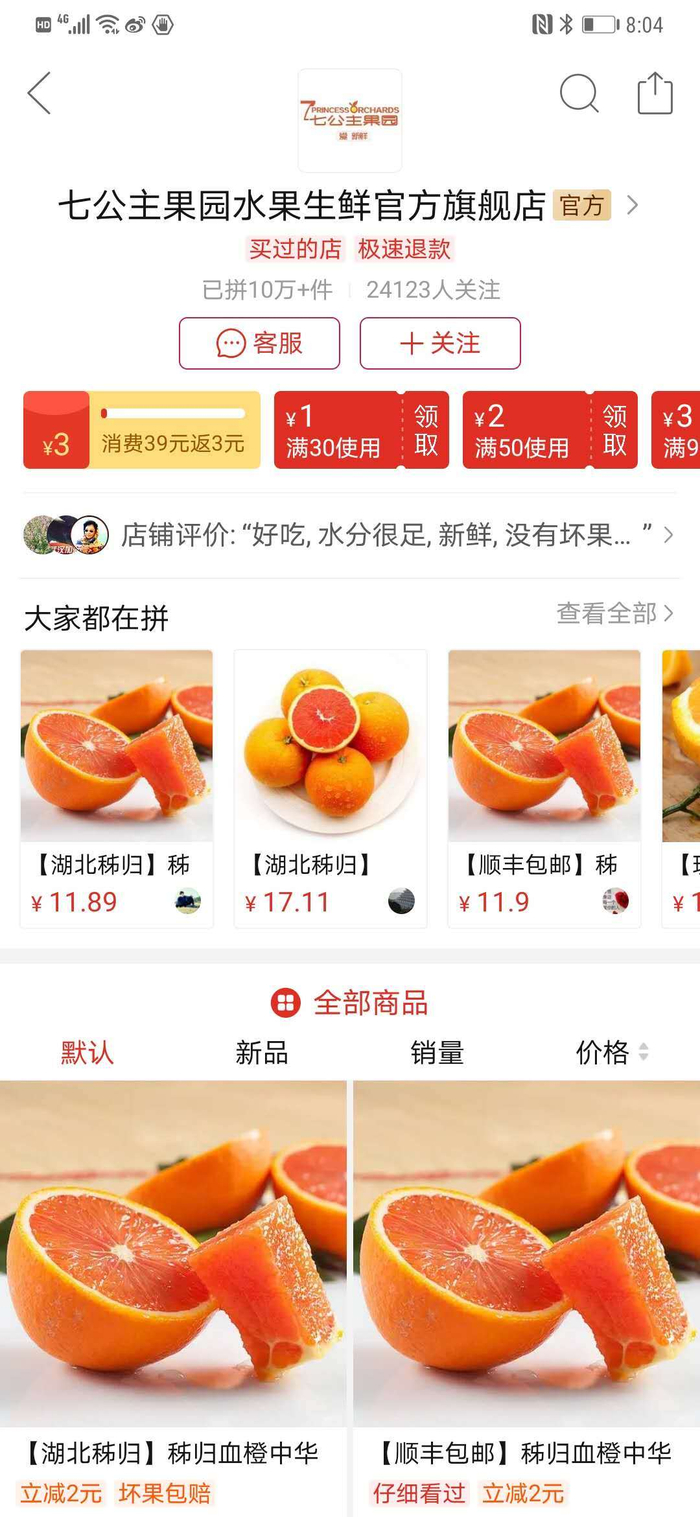Viewport: 700px width, 1517px height.
Task: Open the ¥11.9 顺丰包邮 product card
Action: click(544, 788)
